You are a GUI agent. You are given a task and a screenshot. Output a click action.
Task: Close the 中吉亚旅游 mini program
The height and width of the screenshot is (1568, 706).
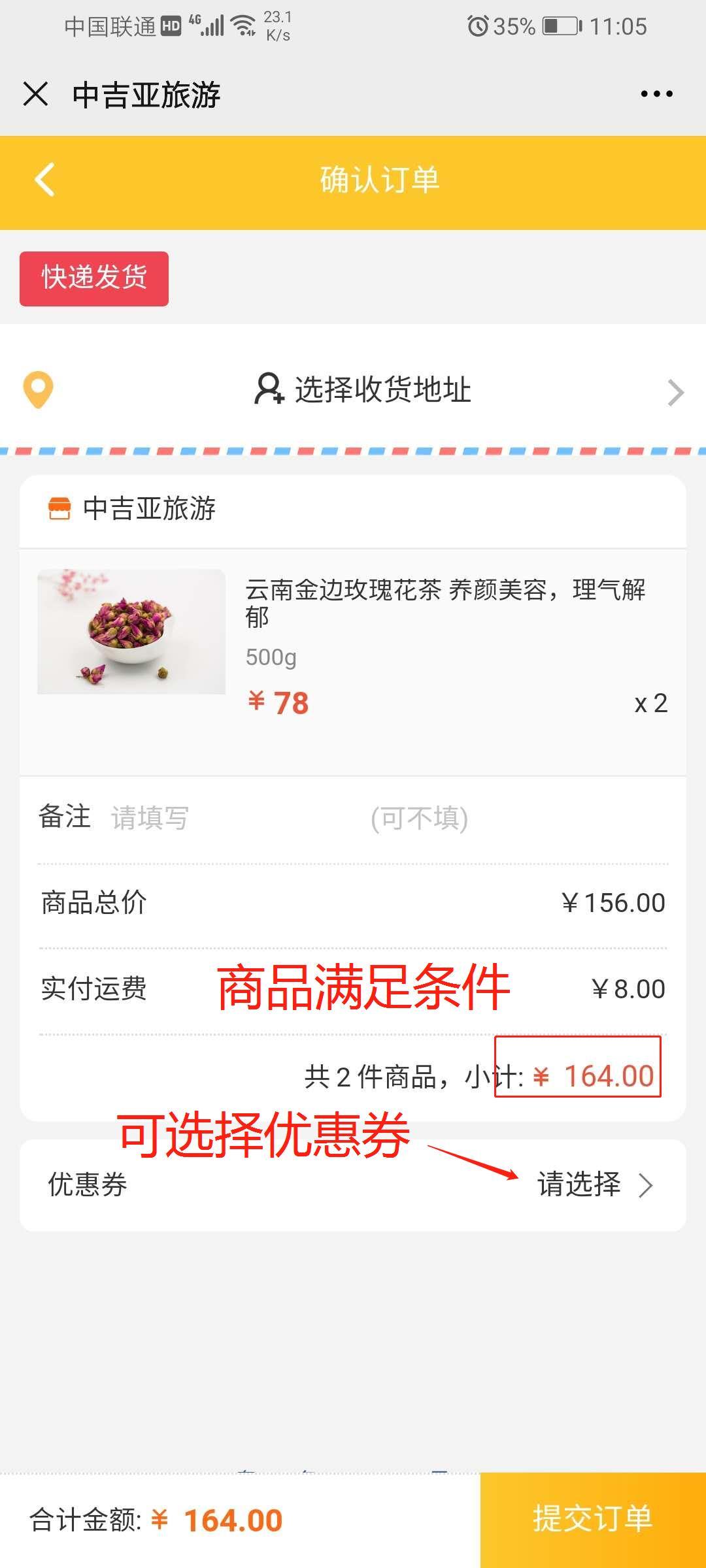35,94
